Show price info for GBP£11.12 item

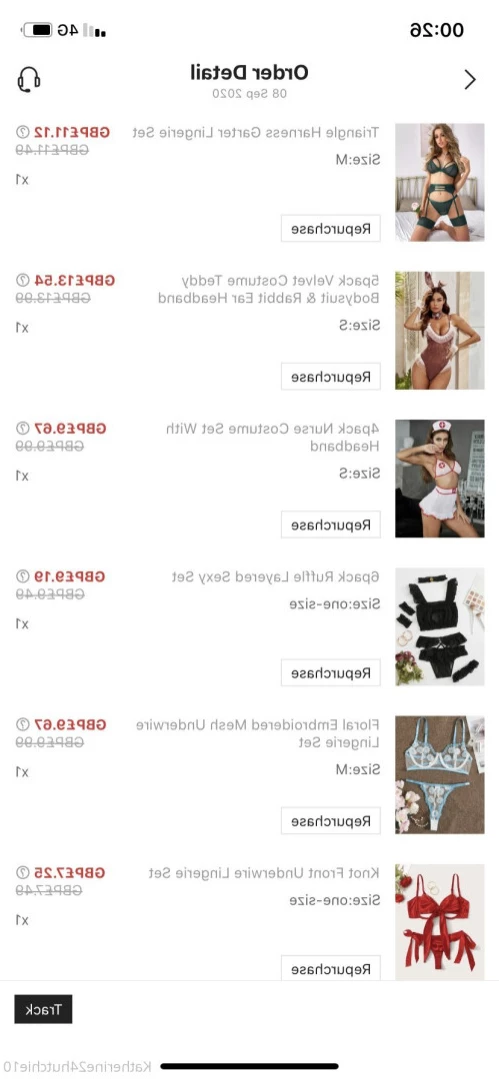22,131
